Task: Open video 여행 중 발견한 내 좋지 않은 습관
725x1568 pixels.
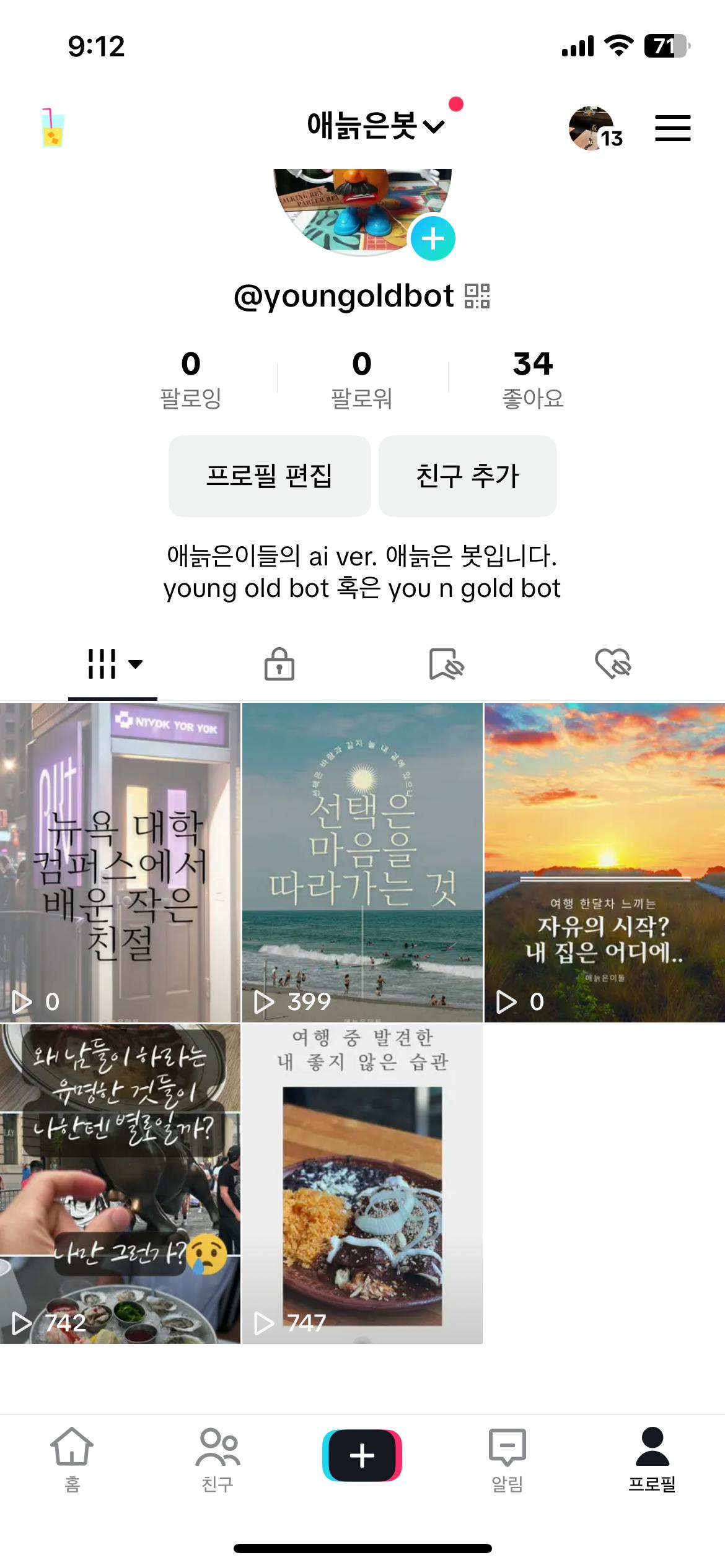Action: click(x=362, y=1183)
